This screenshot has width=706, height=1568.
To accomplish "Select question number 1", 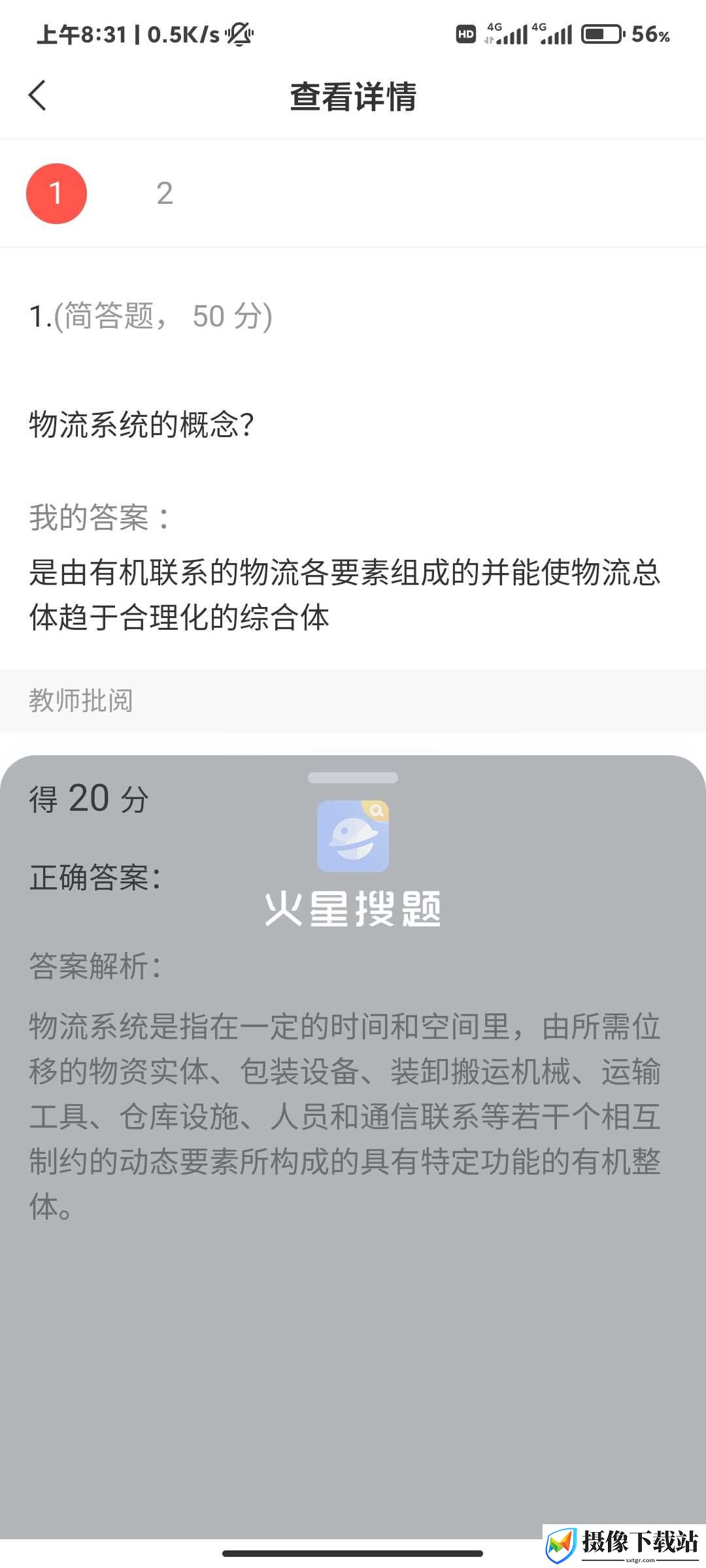I will coord(56,193).
